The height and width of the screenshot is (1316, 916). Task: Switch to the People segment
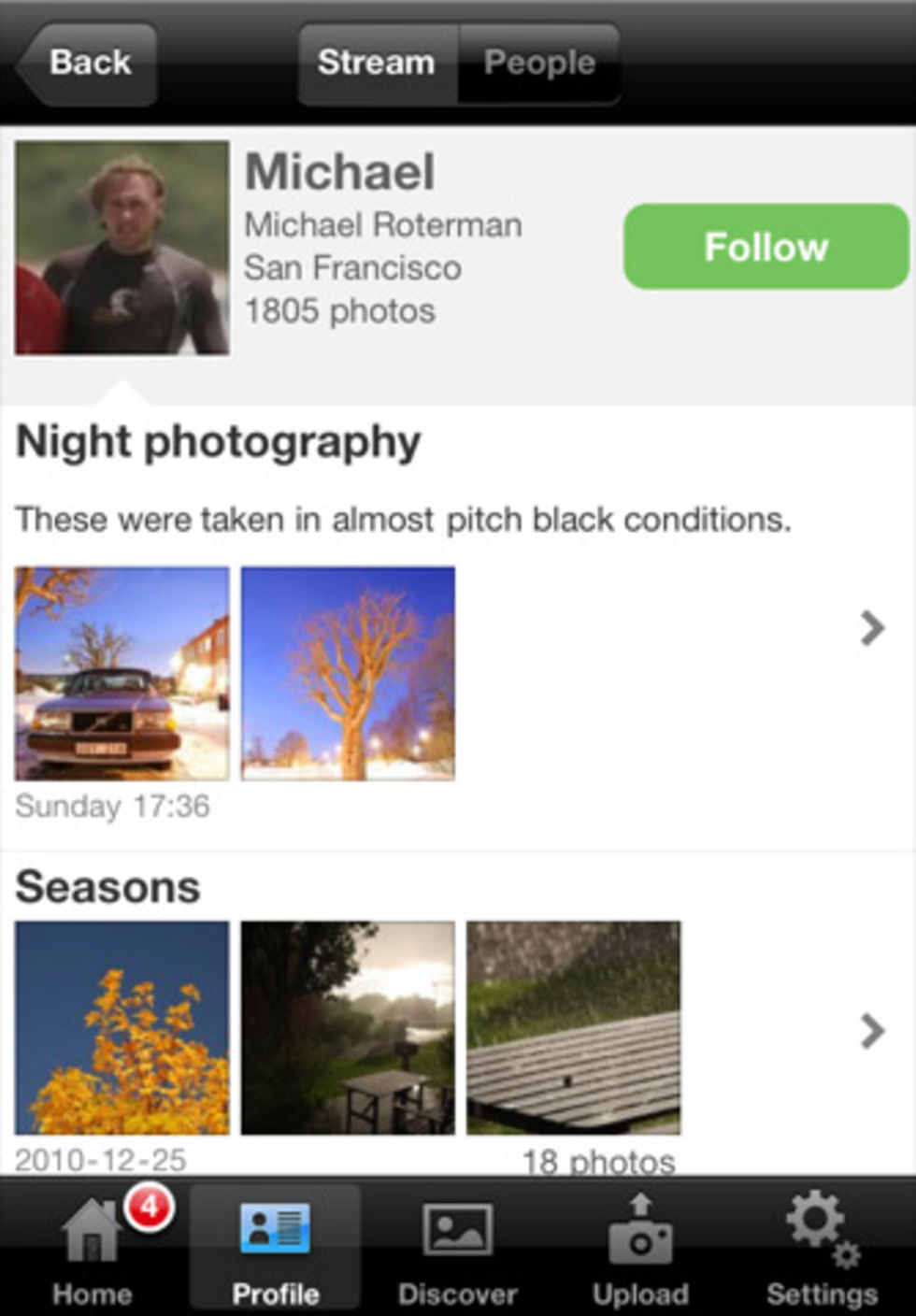tap(539, 64)
